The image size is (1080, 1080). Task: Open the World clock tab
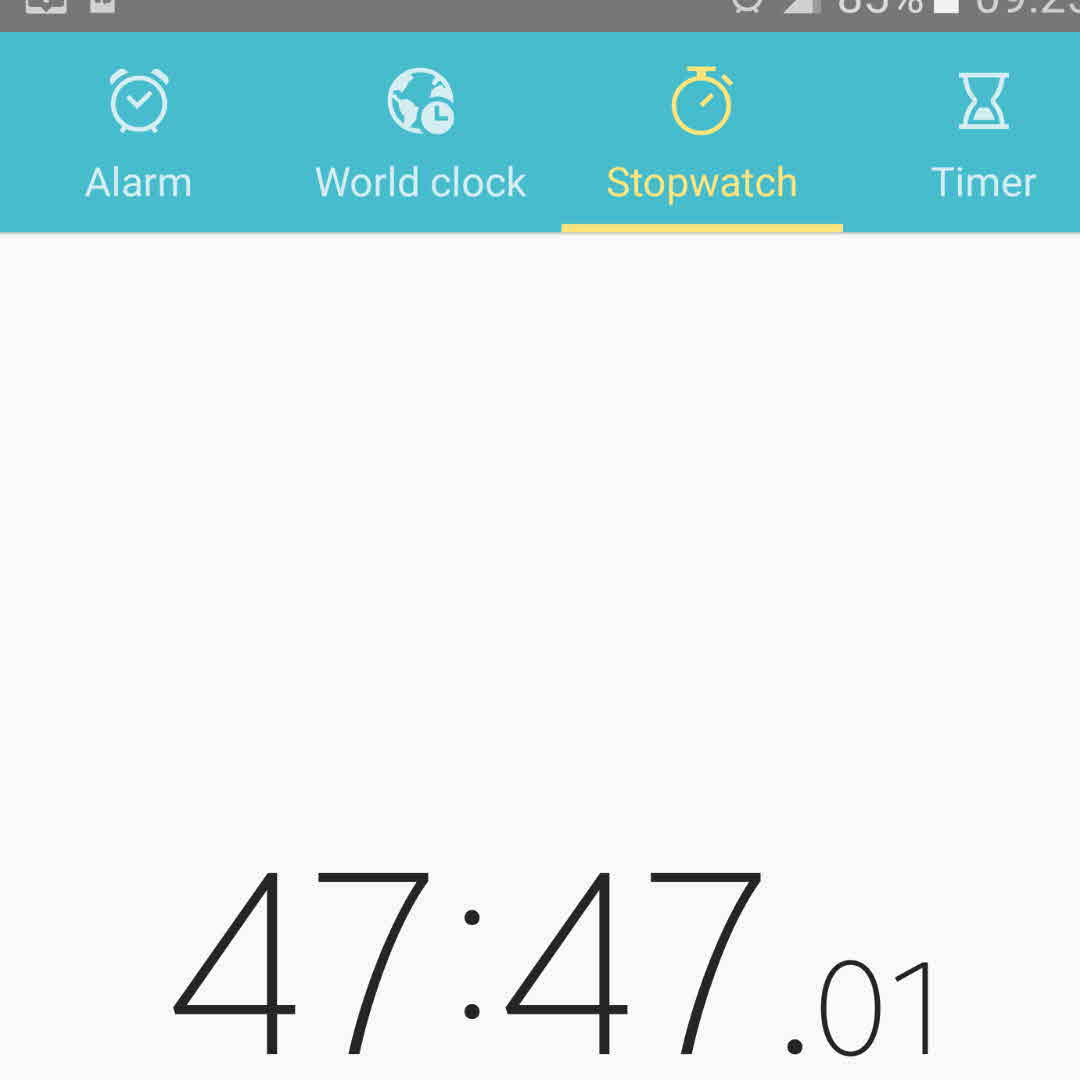pyautogui.click(x=420, y=133)
